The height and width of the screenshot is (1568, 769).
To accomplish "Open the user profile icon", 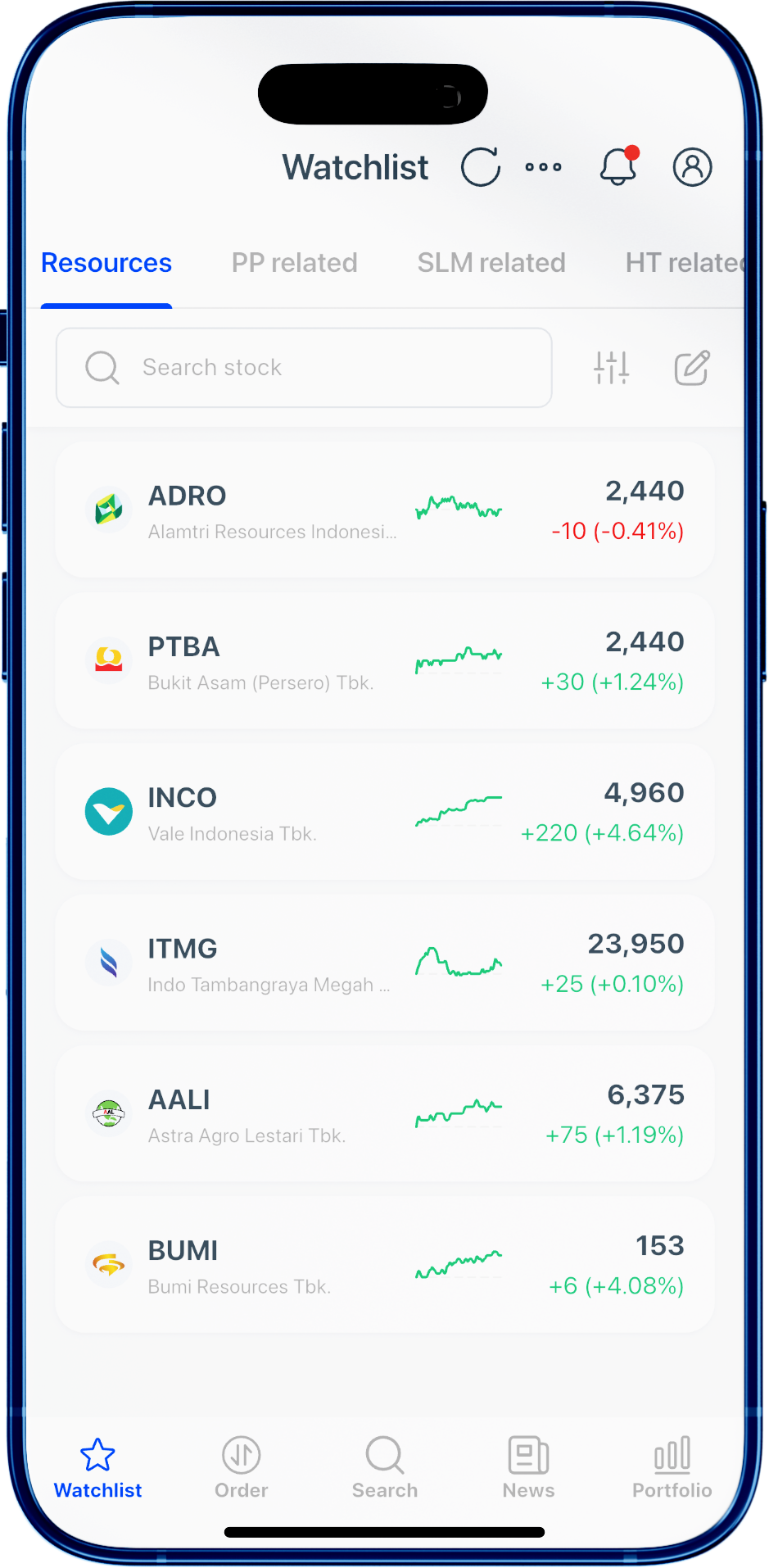I will [693, 167].
